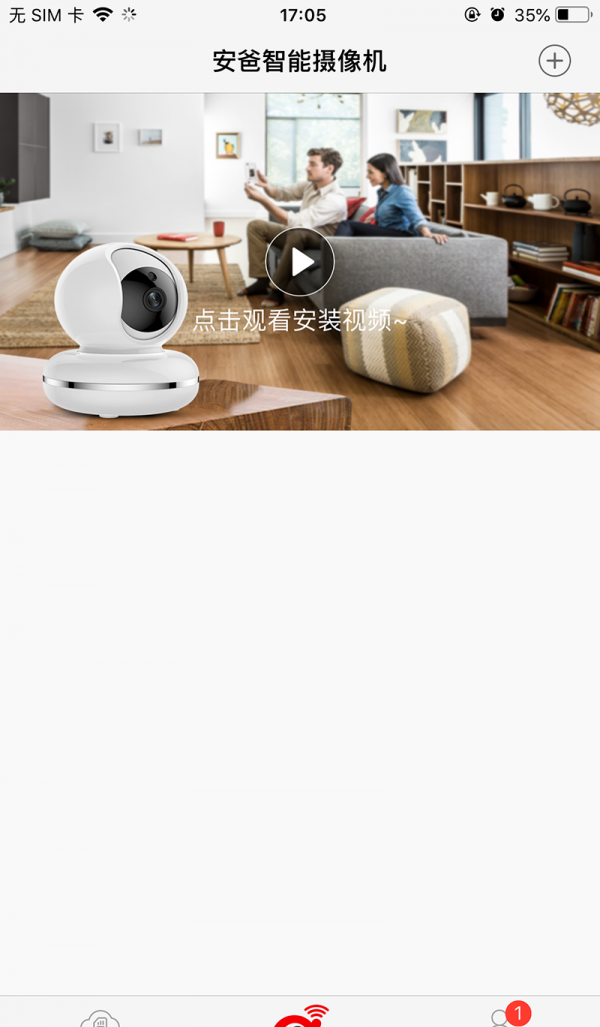Play the installation video
600x1027 pixels.
coord(299,262)
